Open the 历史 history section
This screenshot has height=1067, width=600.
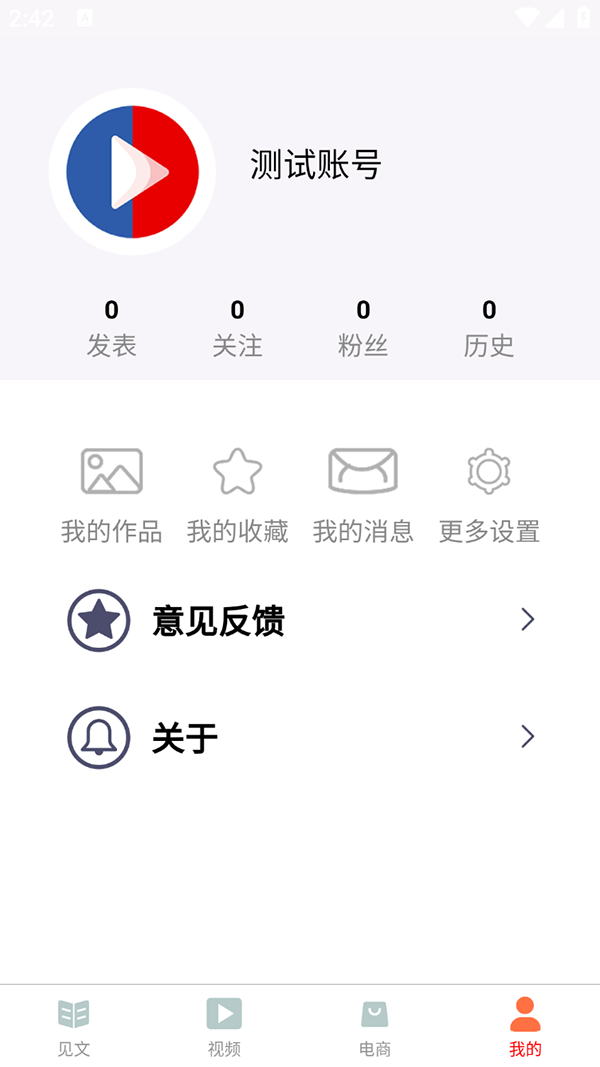[489, 329]
